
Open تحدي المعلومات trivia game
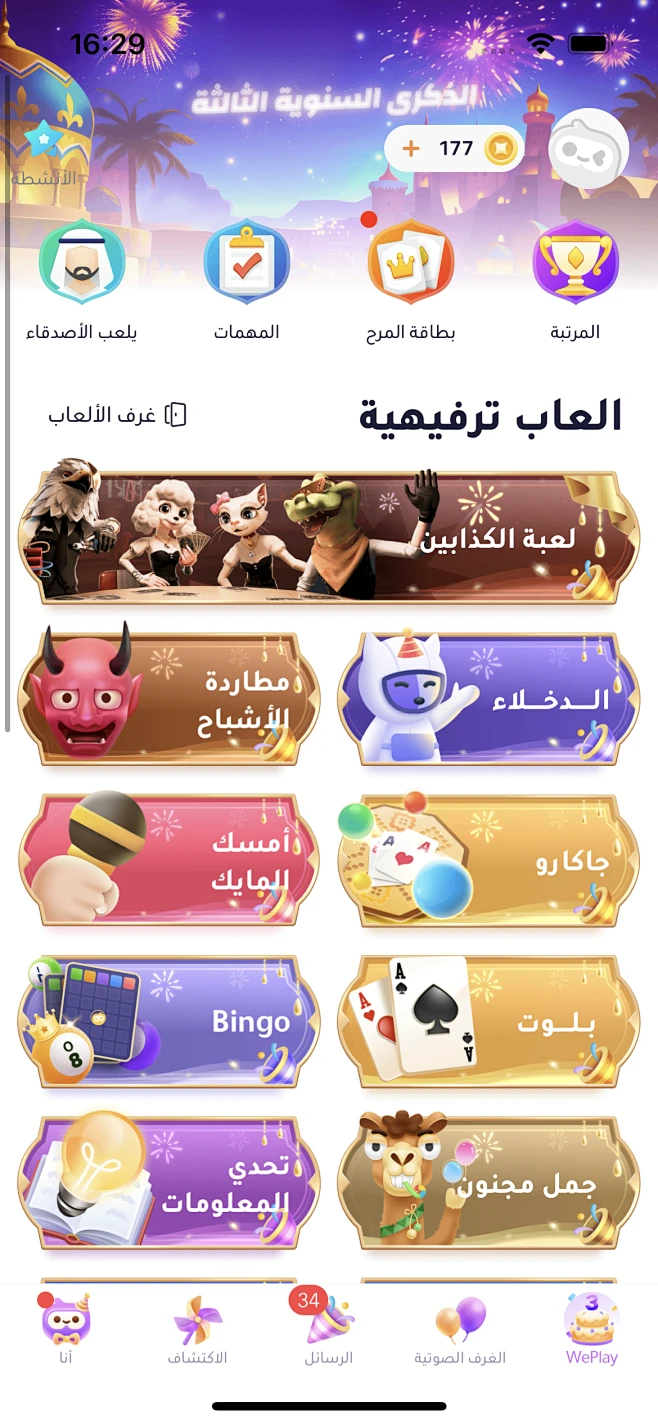(x=169, y=1184)
